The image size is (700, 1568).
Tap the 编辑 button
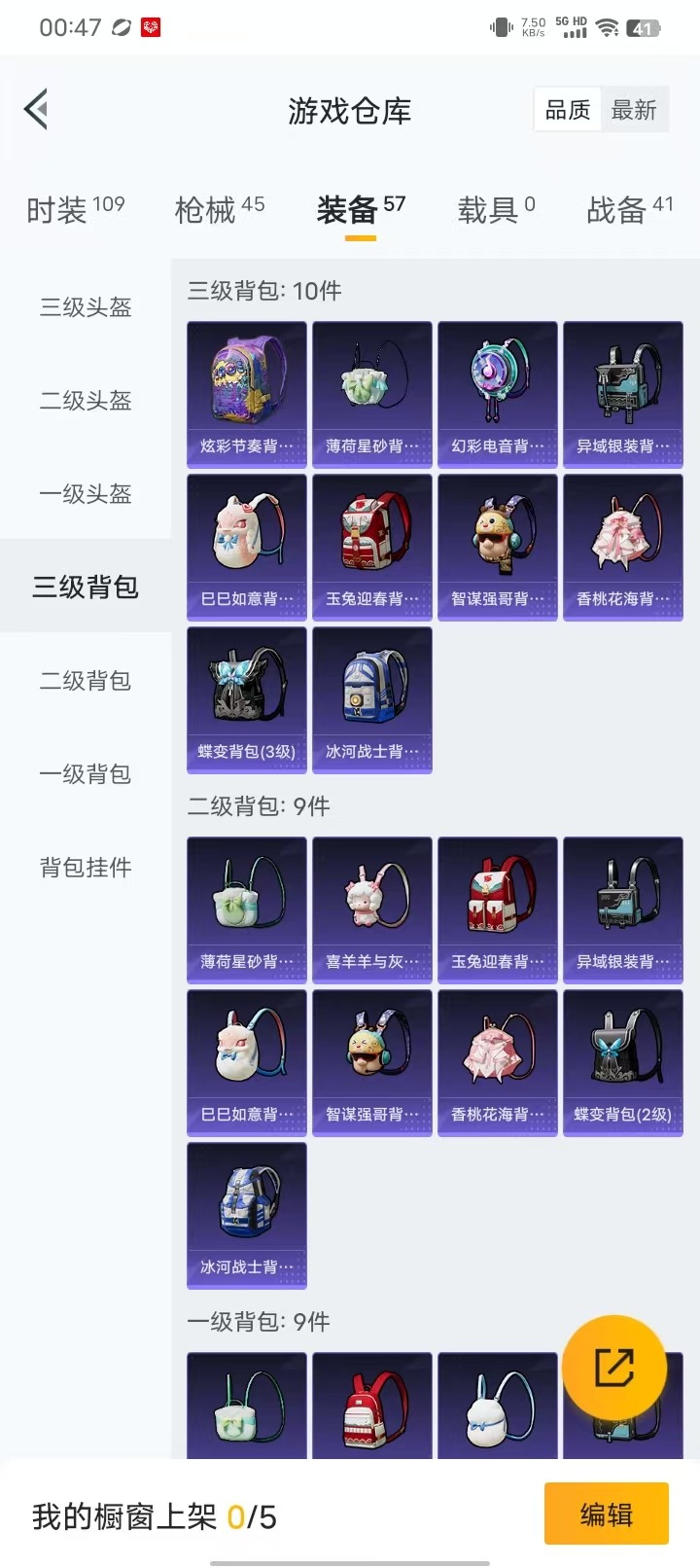[x=606, y=1514]
